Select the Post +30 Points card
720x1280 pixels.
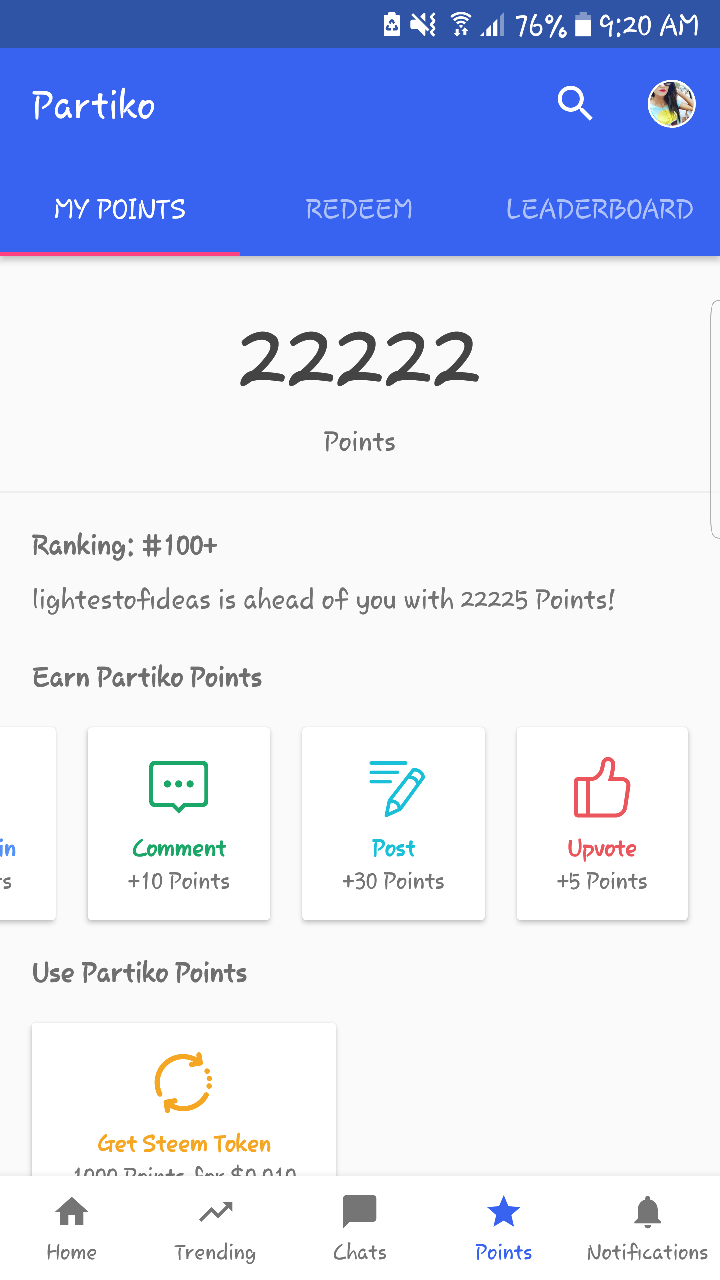[393, 823]
